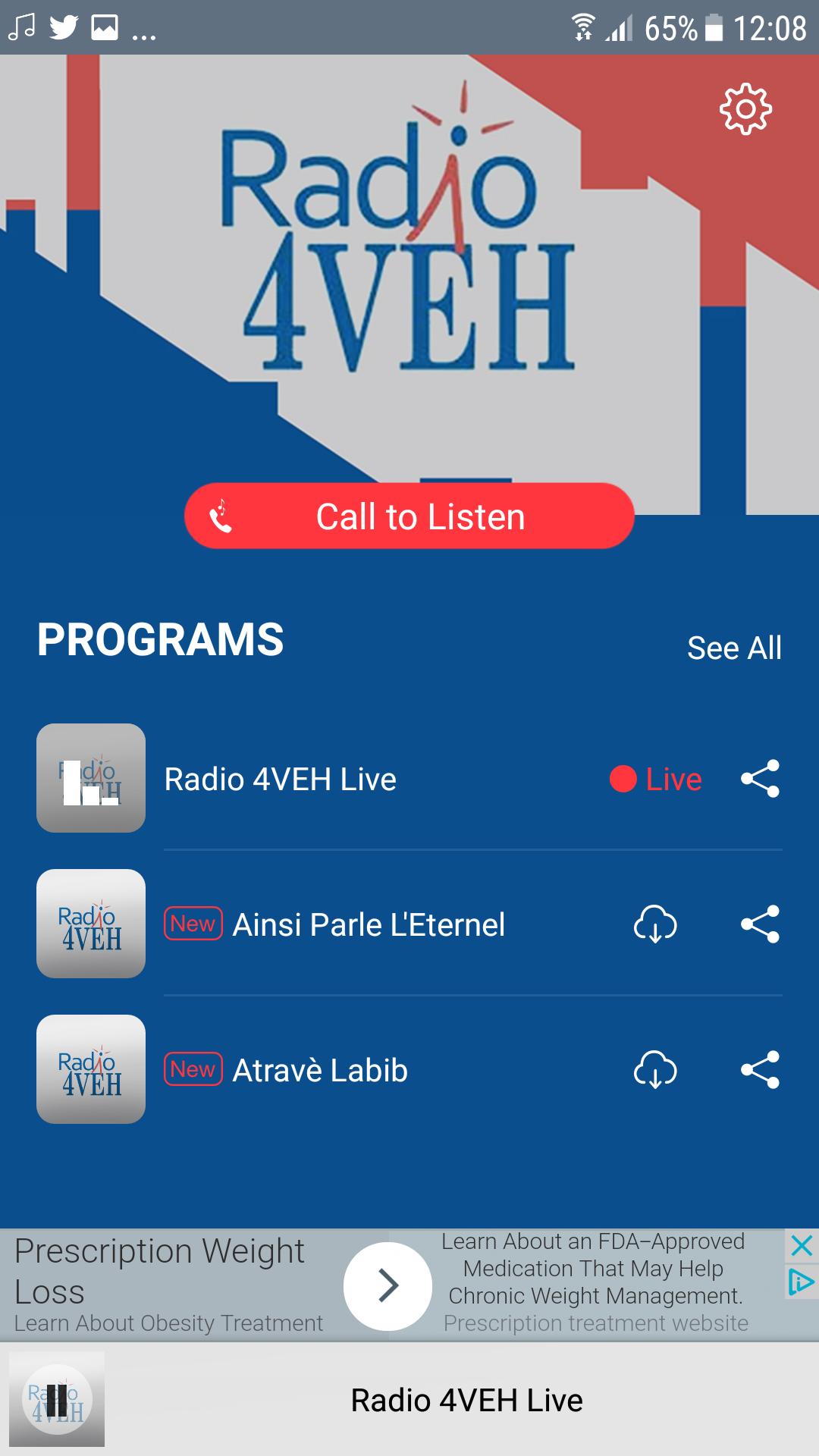Screen dimensions: 819x1456
Task: Select the PROGRAMS section header
Action: 160,642
